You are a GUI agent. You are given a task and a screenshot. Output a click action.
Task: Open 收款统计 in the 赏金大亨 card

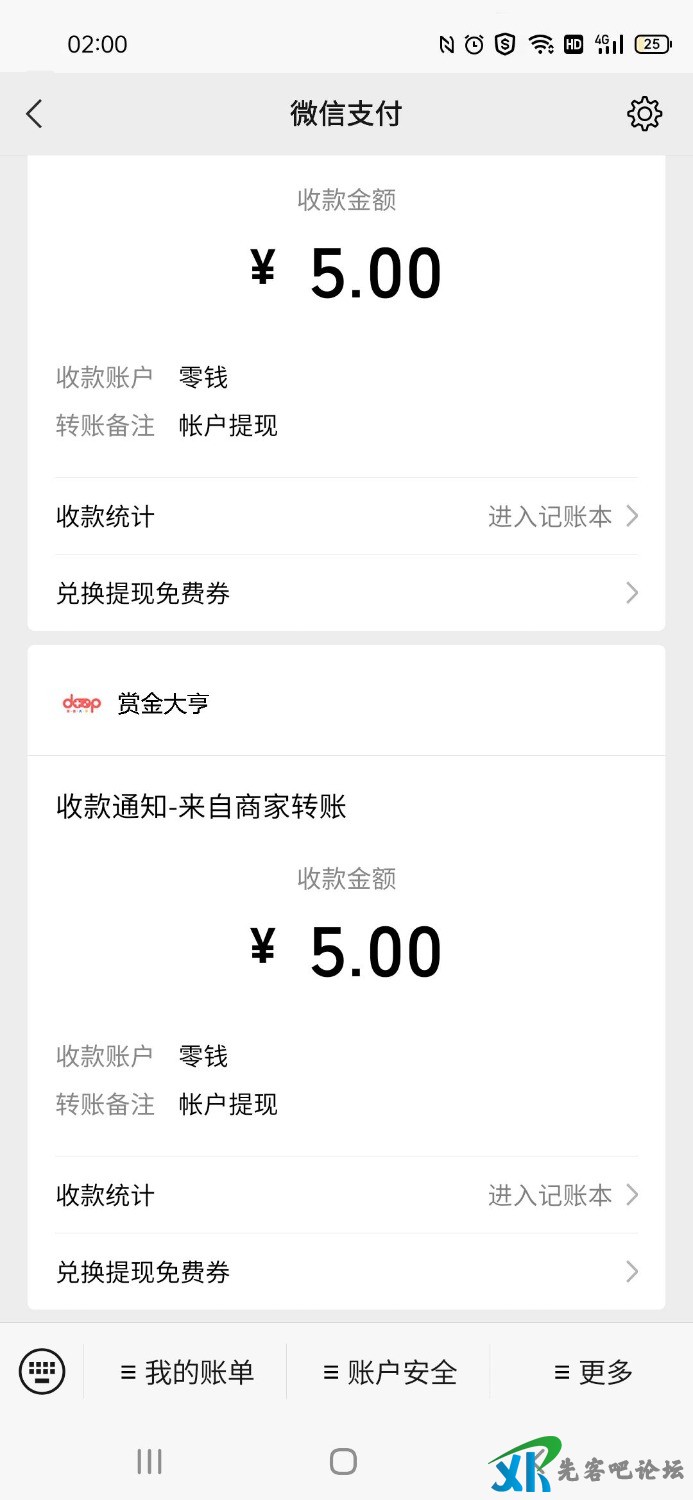[x=346, y=1195]
